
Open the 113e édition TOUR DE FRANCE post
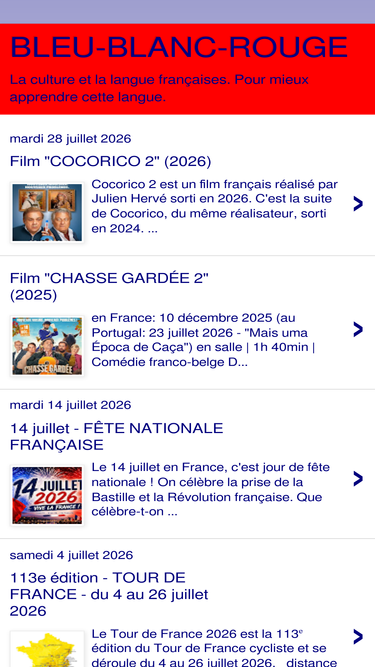pyautogui.click(x=109, y=594)
